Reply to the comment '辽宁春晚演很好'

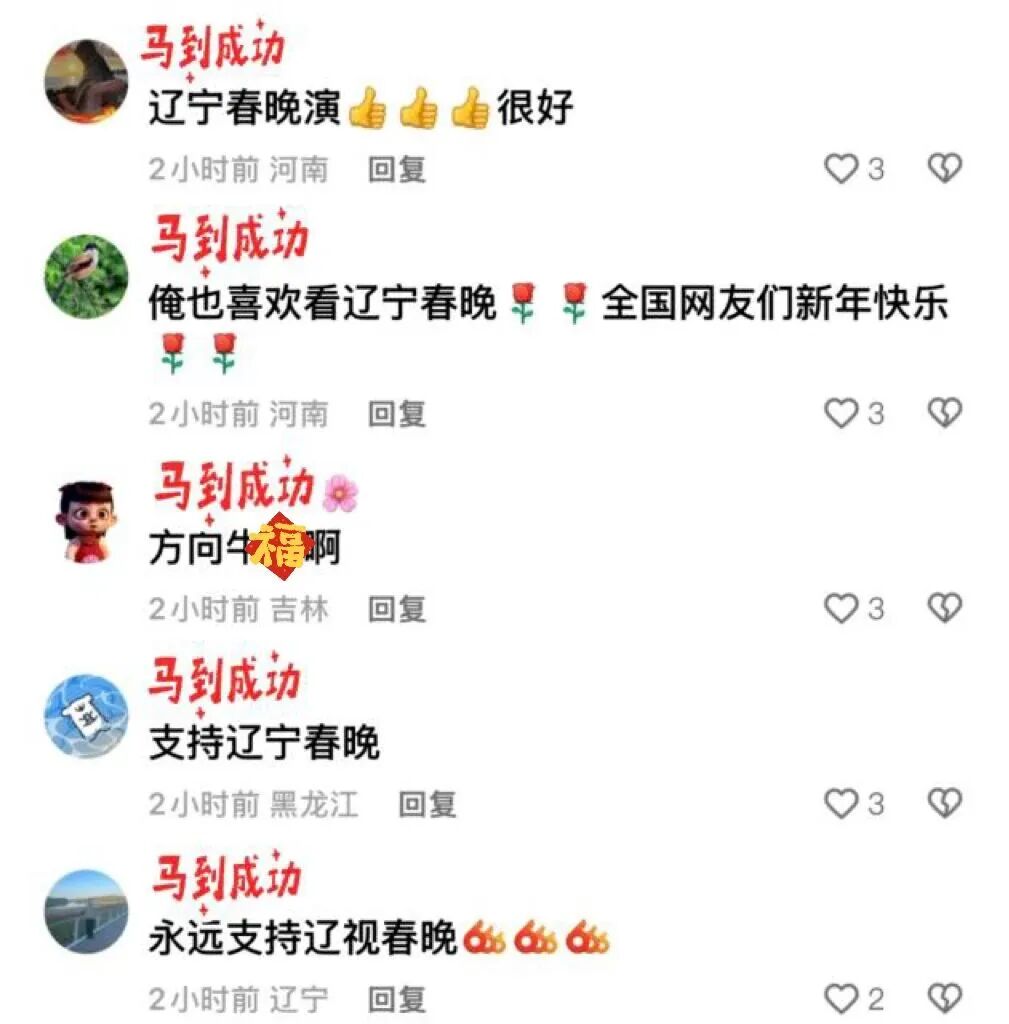pos(397,169)
